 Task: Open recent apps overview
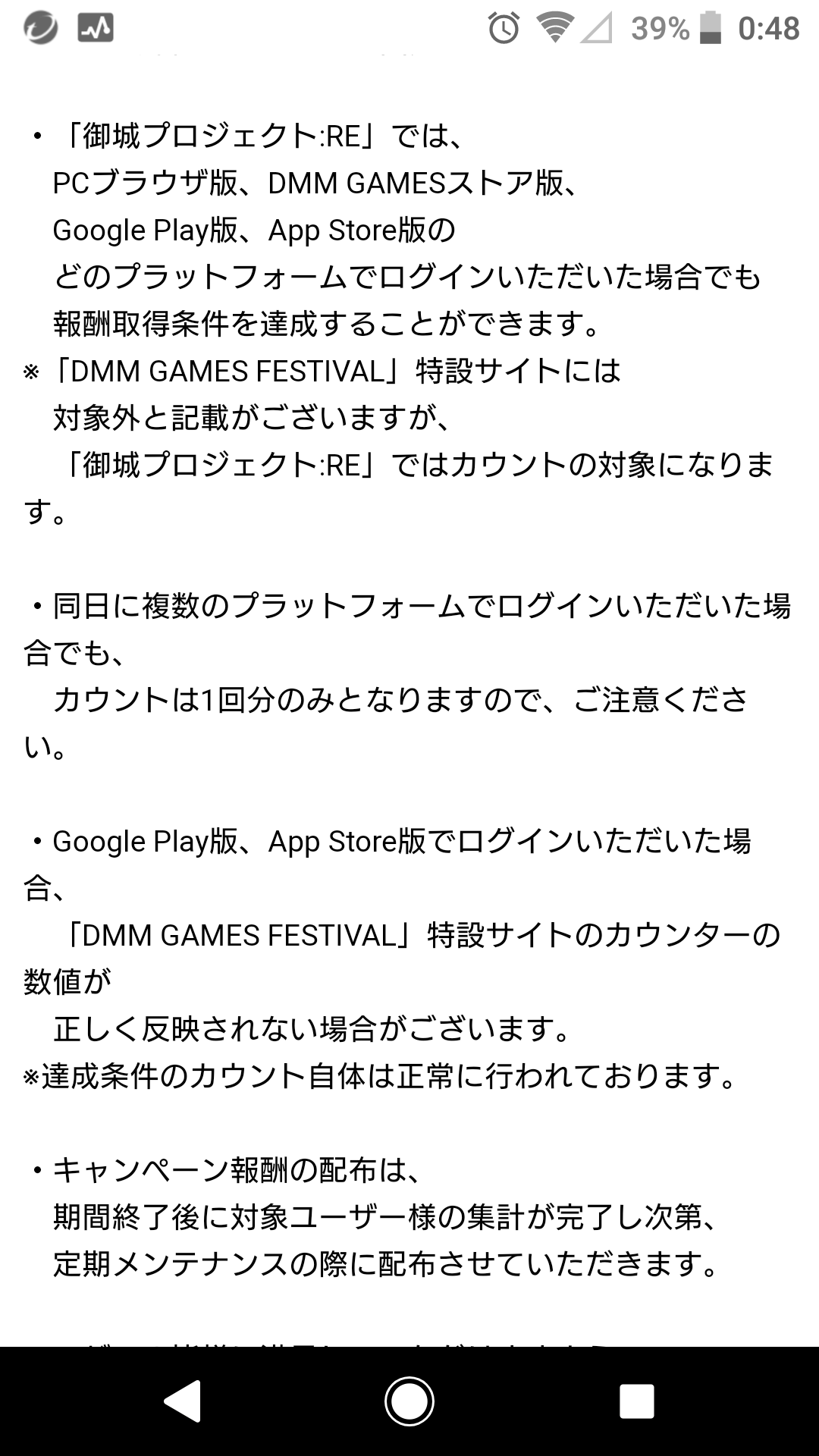tap(636, 1401)
